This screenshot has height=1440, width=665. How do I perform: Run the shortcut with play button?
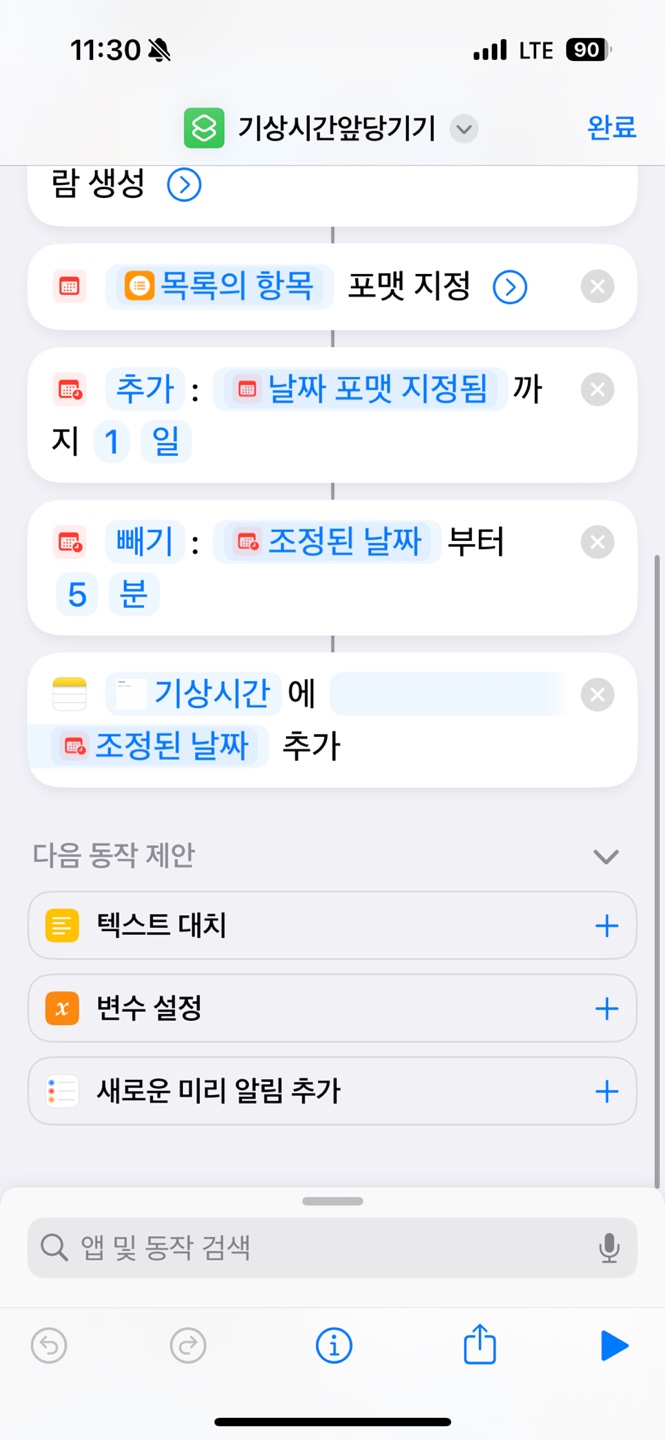point(614,1346)
